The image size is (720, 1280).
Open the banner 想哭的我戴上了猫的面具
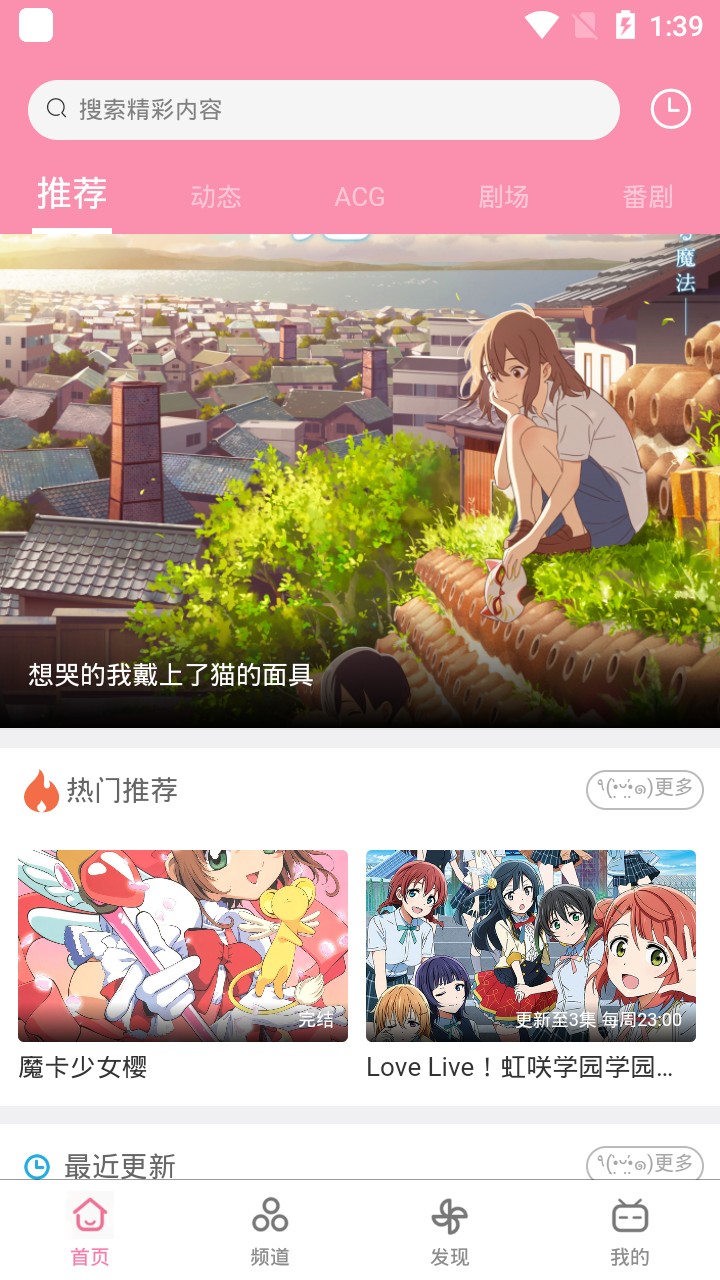coord(360,480)
